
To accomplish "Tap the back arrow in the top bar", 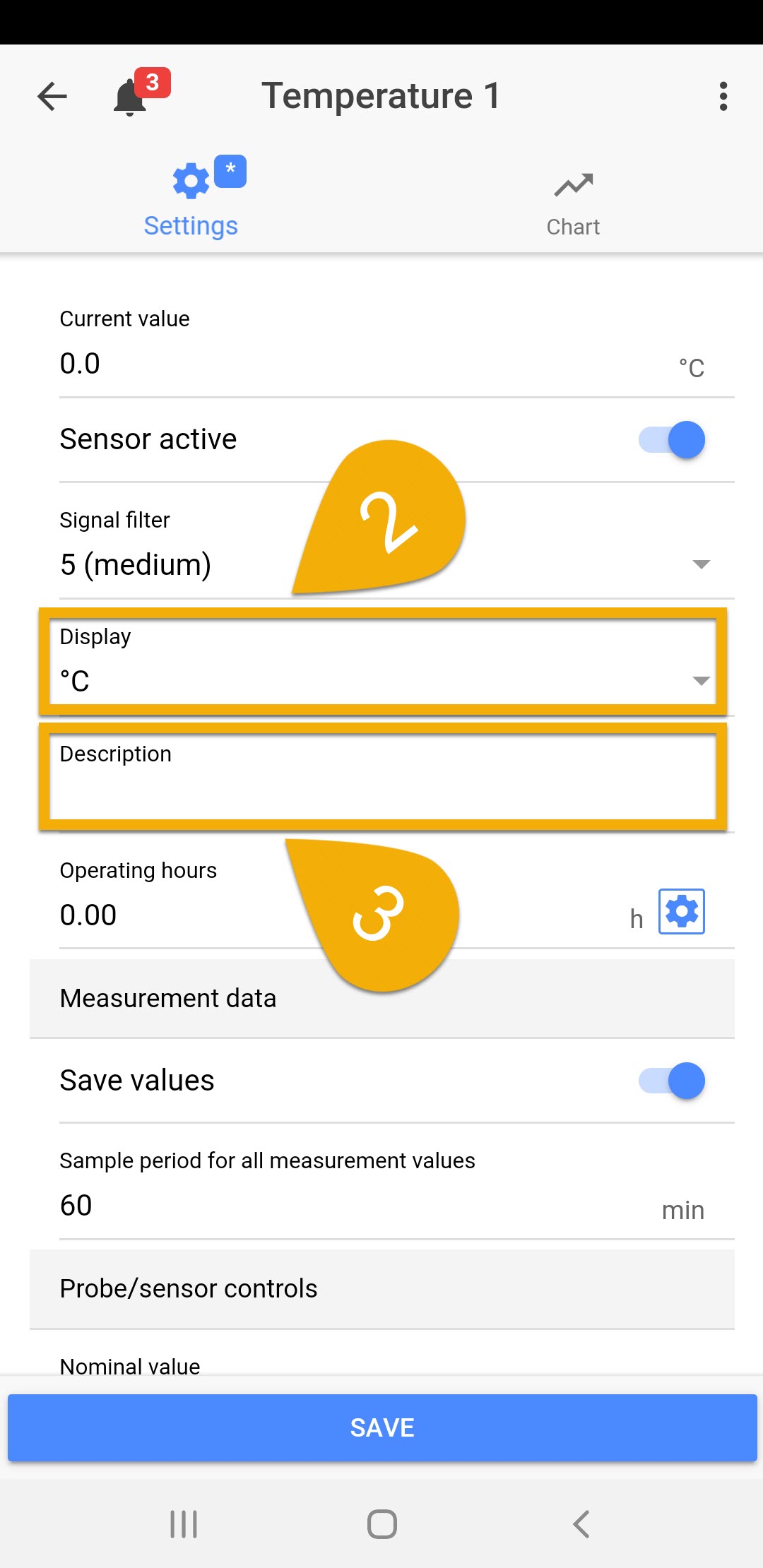I will (x=52, y=97).
